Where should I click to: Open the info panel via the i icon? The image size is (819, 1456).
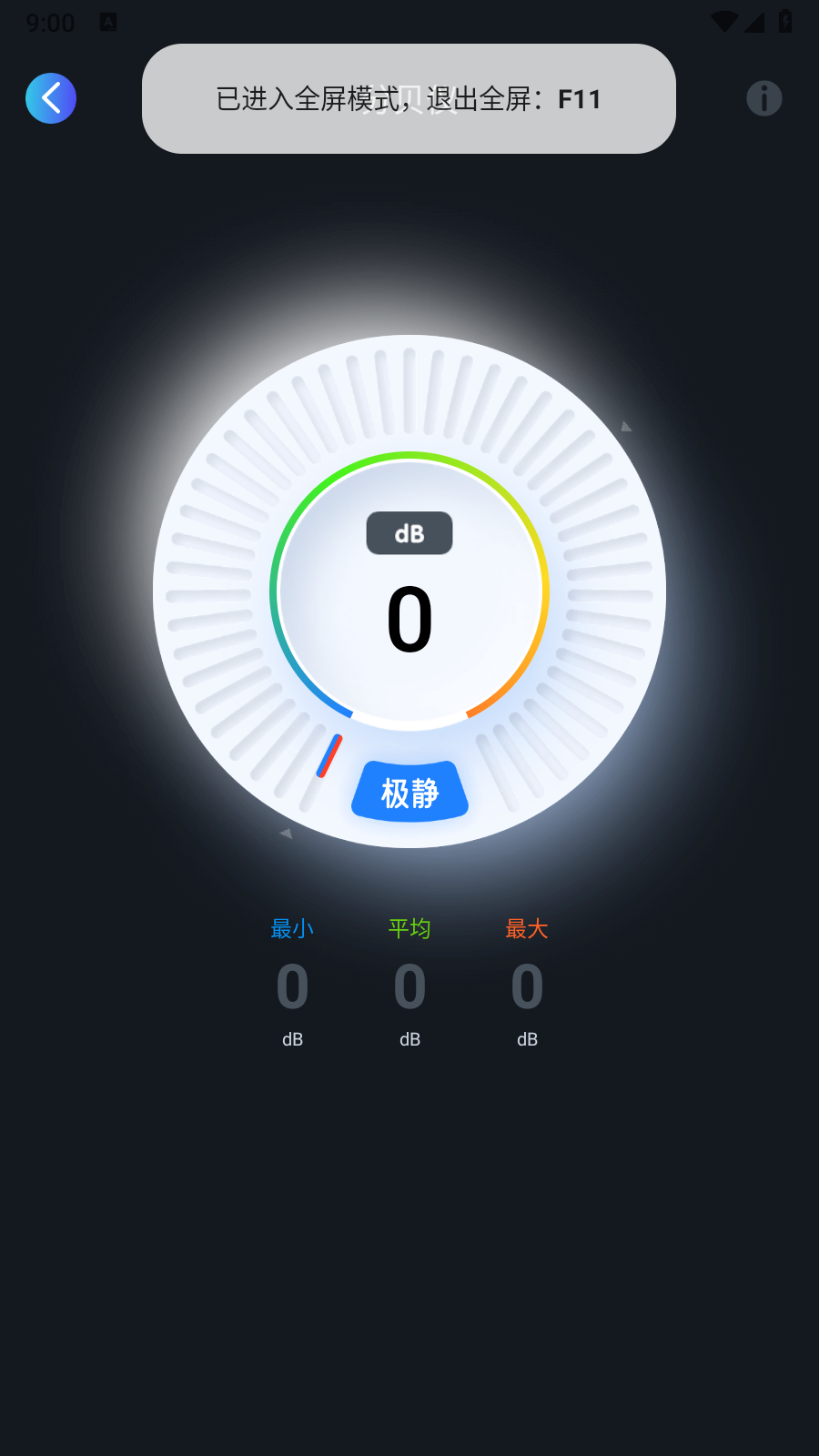(763, 98)
